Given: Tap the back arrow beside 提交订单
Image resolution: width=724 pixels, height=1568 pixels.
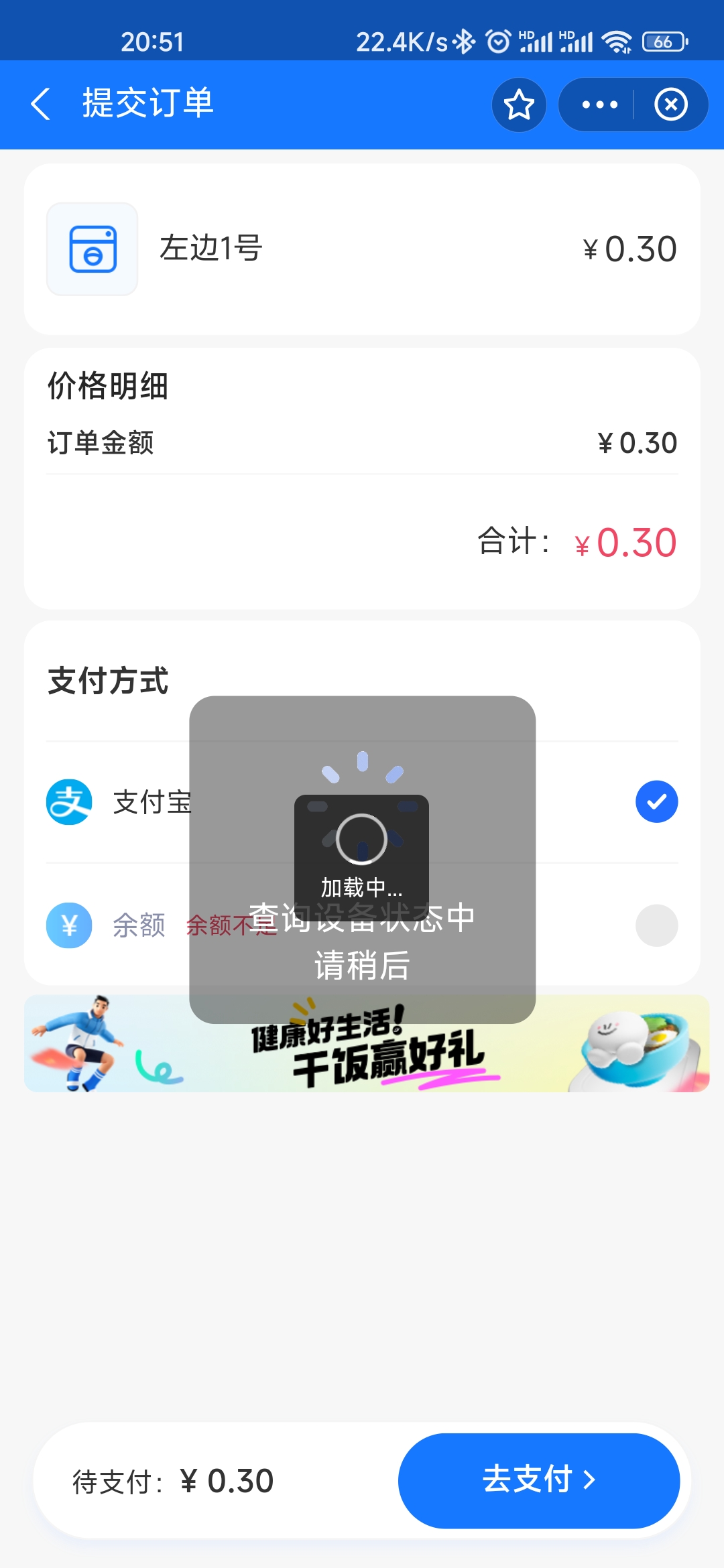Looking at the screenshot, I should [42, 105].
